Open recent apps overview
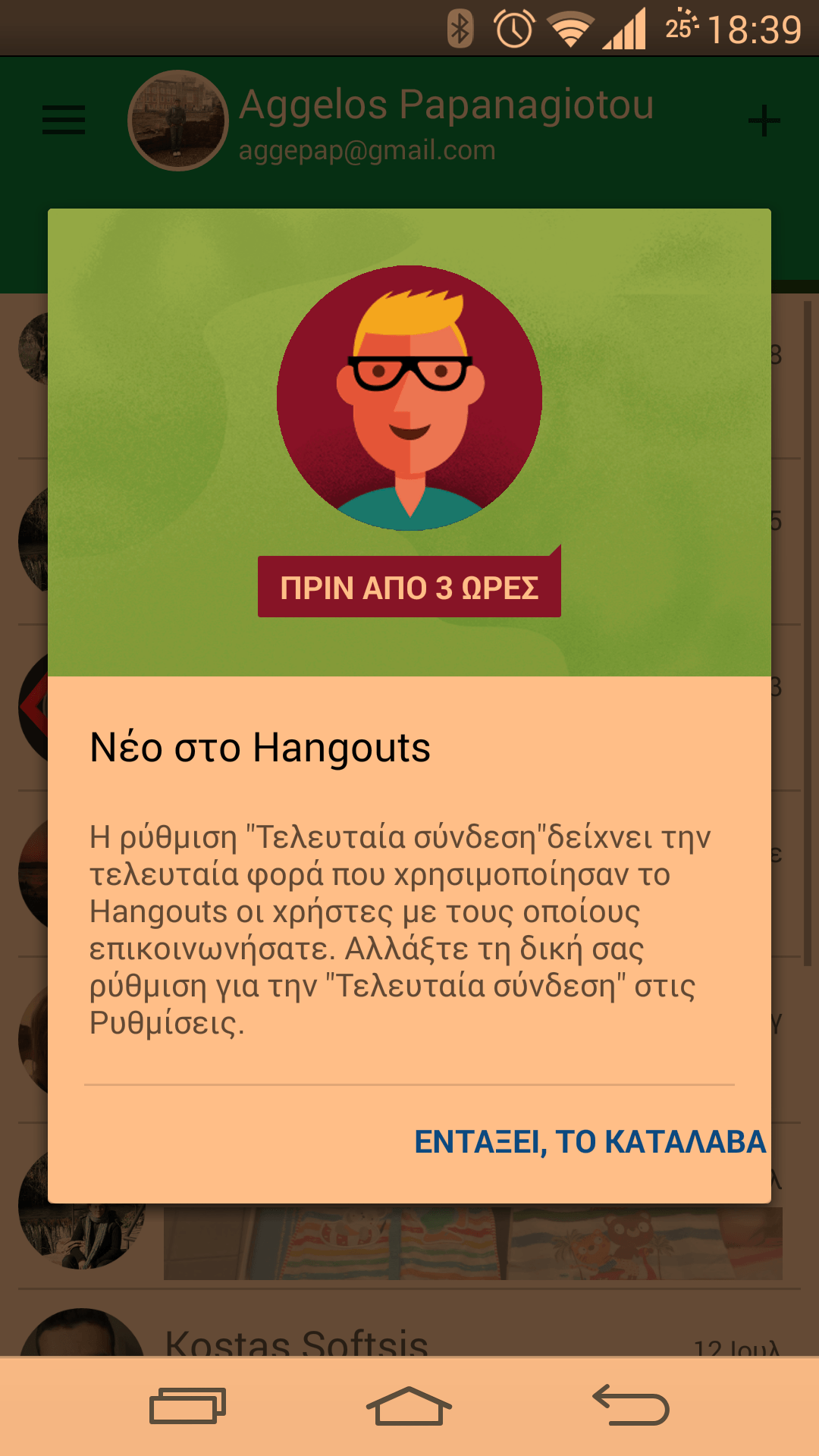819x1456 pixels. (x=187, y=1405)
